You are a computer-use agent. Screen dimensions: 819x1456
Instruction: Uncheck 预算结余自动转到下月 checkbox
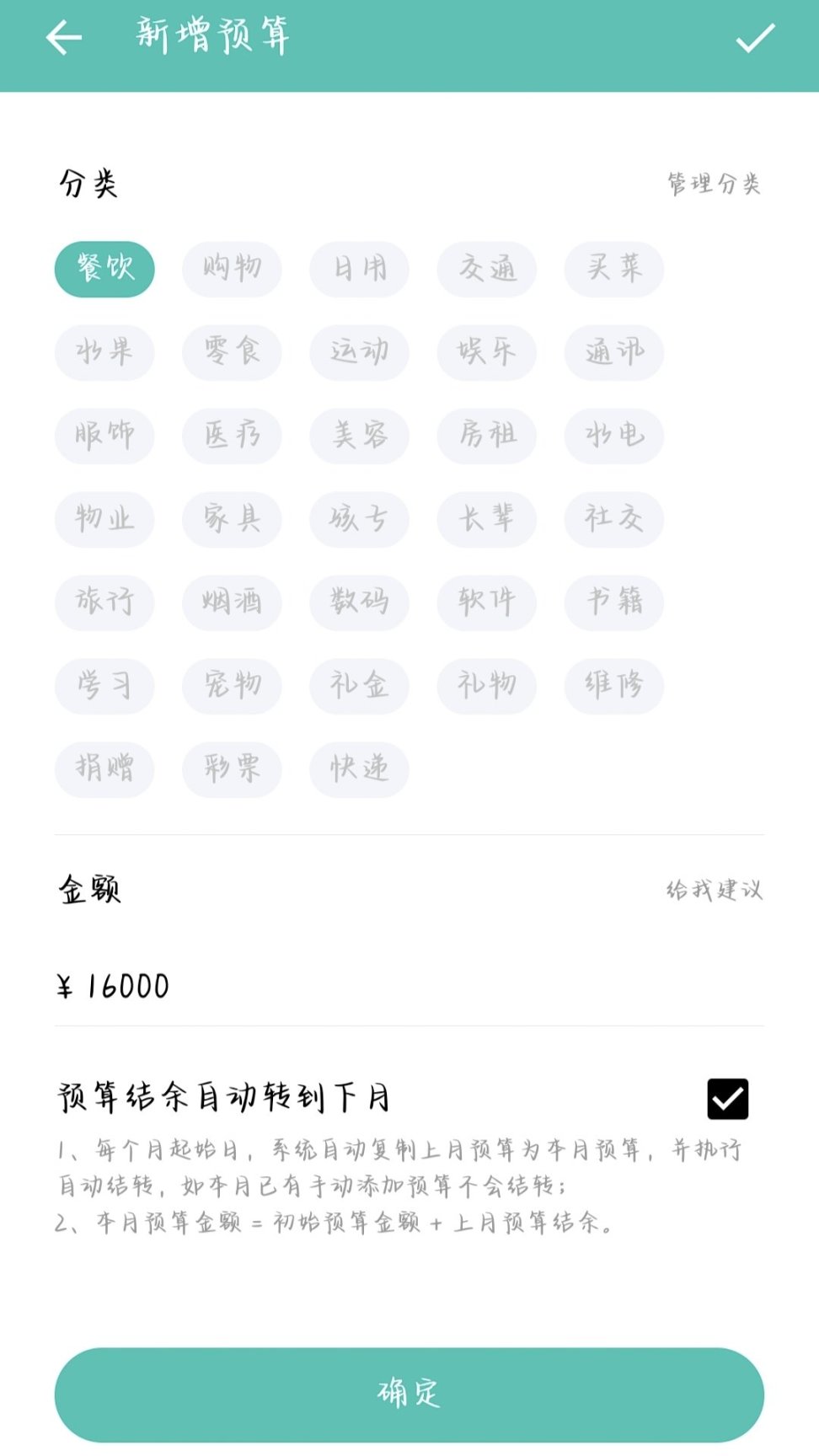728,1099
